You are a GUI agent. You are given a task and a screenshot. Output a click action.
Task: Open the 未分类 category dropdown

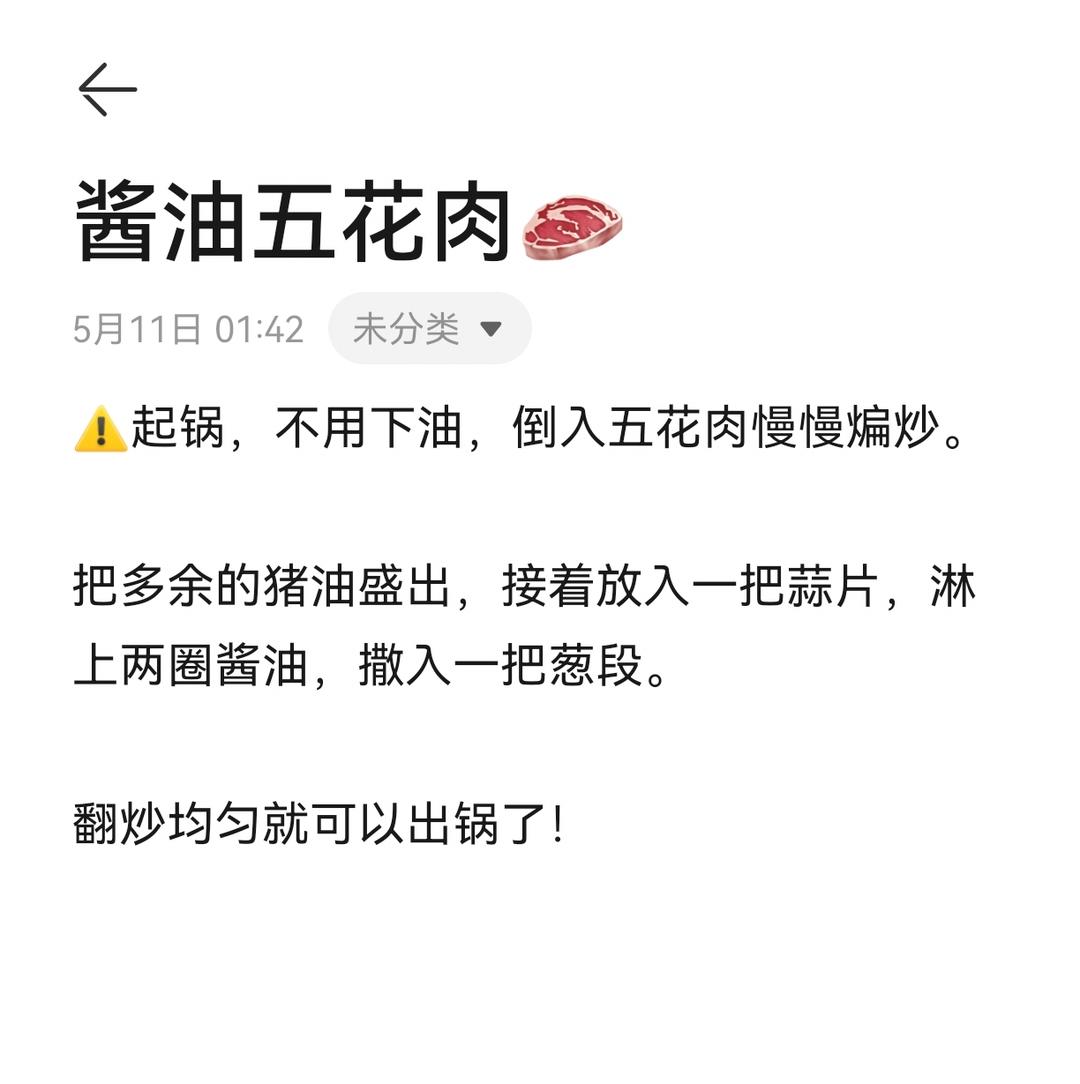[429, 328]
